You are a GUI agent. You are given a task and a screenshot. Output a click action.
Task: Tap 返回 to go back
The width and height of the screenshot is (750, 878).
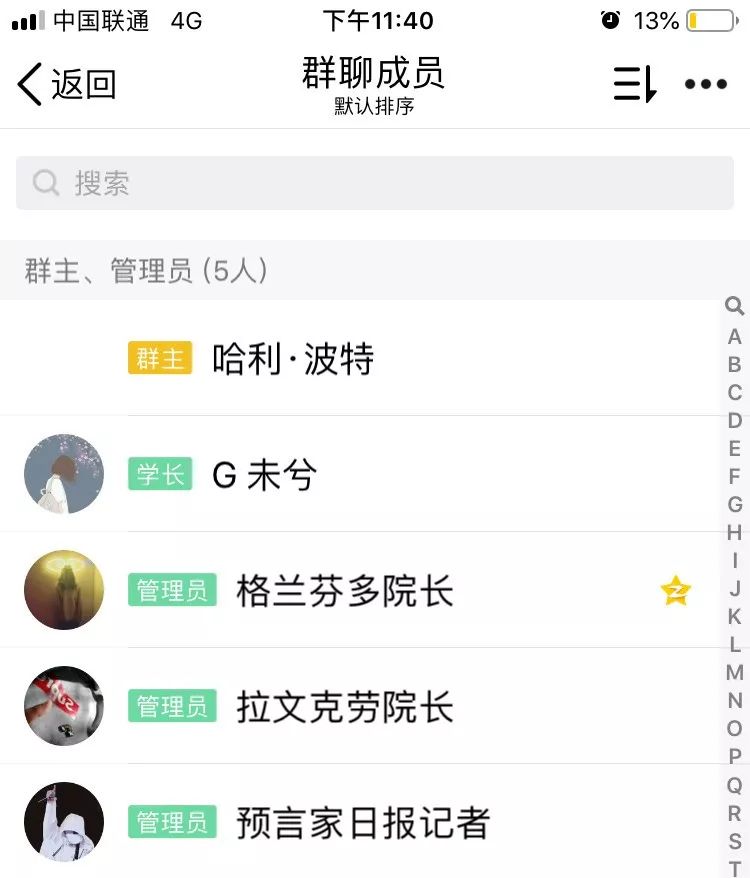pyautogui.click(x=85, y=84)
